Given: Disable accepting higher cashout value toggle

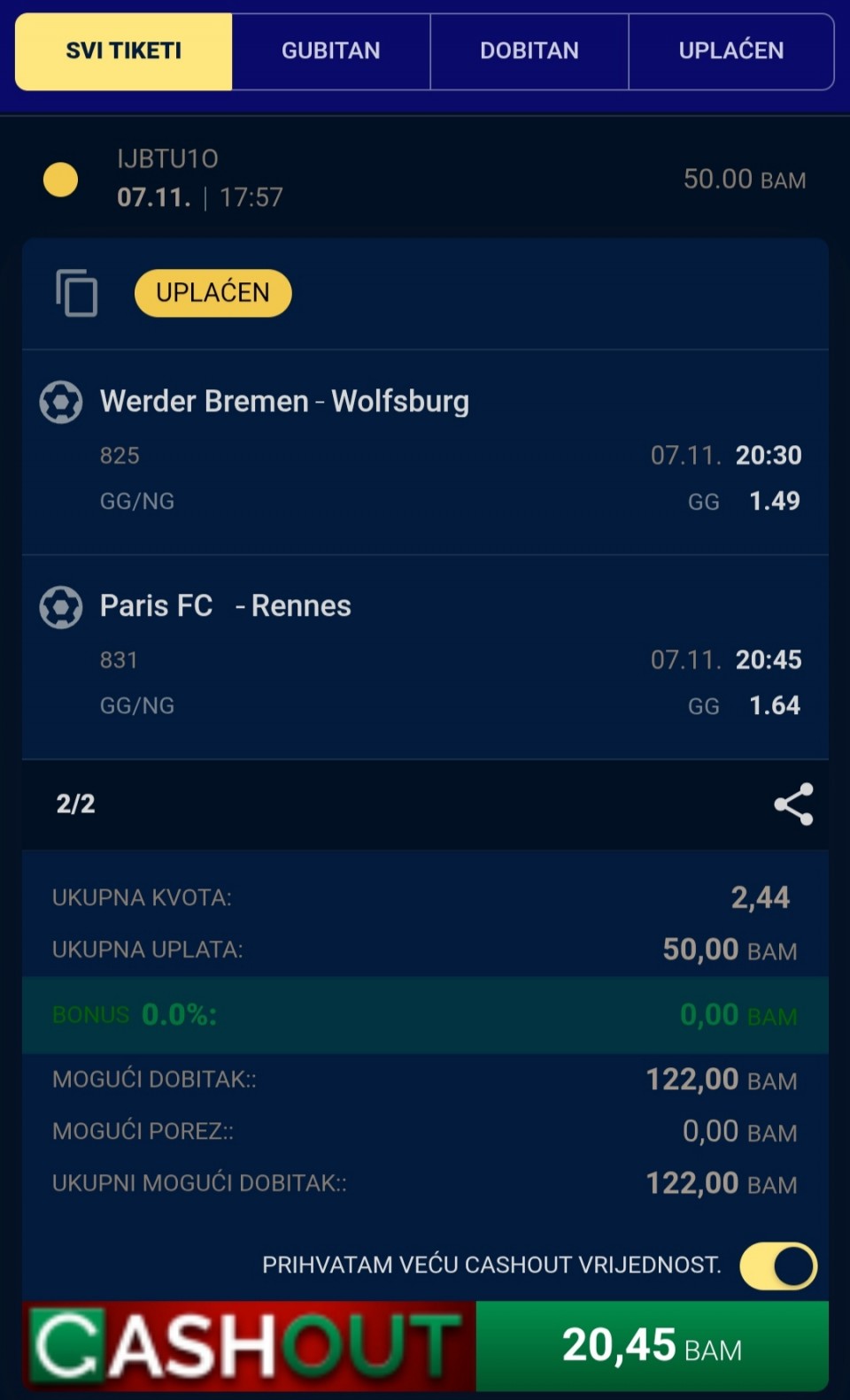Looking at the screenshot, I should (x=778, y=1265).
